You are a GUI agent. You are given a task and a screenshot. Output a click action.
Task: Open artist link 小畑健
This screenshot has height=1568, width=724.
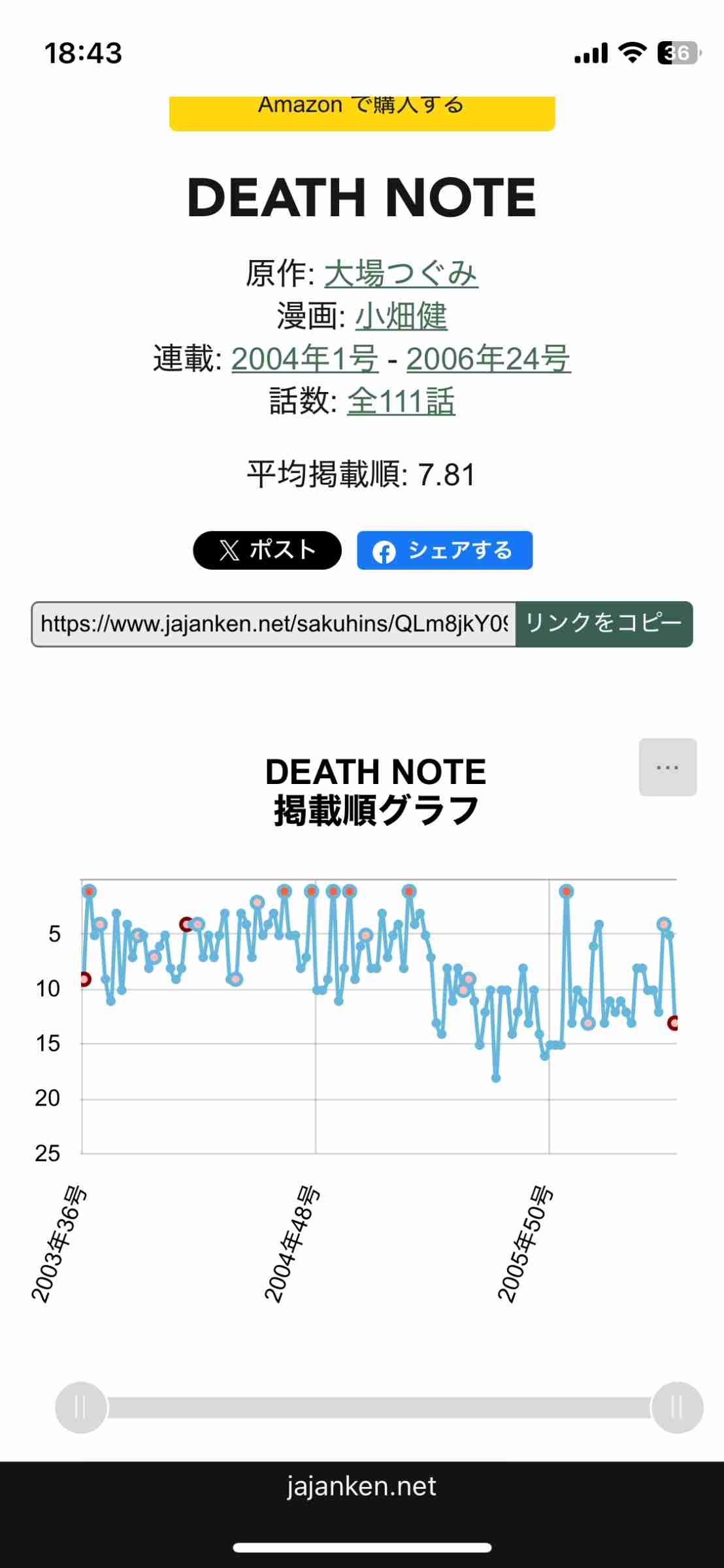(x=401, y=316)
